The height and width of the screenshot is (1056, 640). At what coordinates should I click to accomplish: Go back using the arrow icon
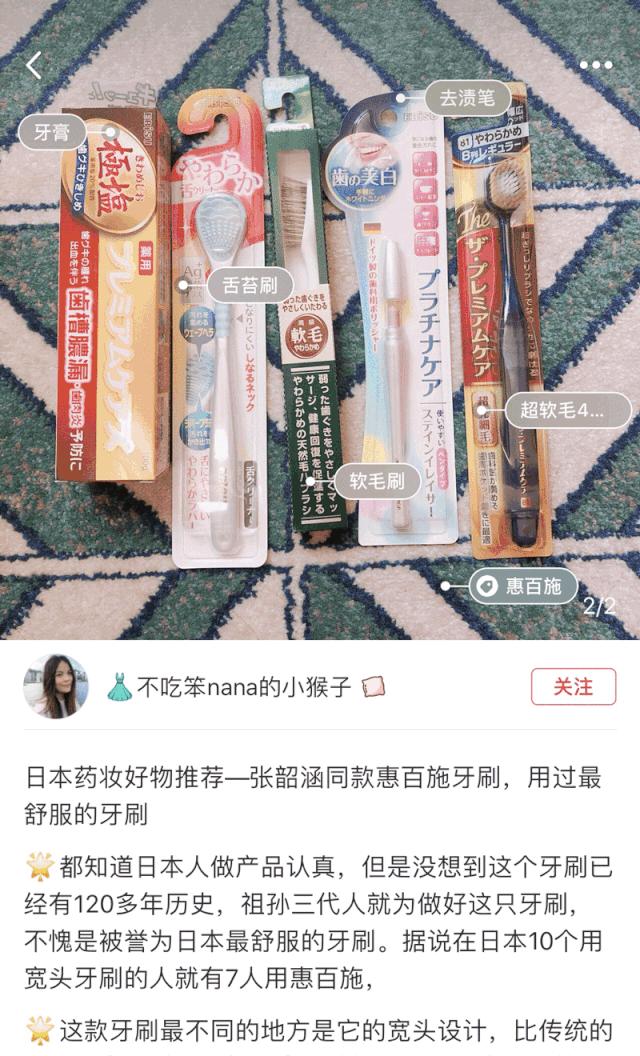34,66
